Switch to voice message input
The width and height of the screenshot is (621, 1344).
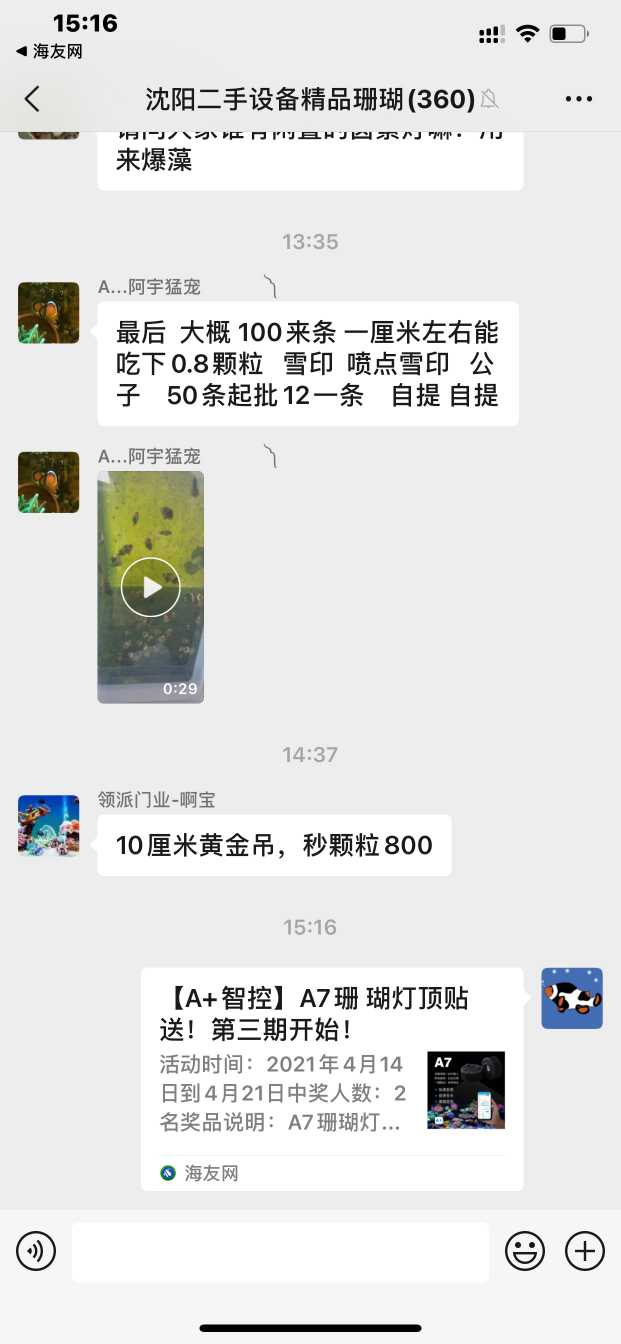coord(36,1251)
